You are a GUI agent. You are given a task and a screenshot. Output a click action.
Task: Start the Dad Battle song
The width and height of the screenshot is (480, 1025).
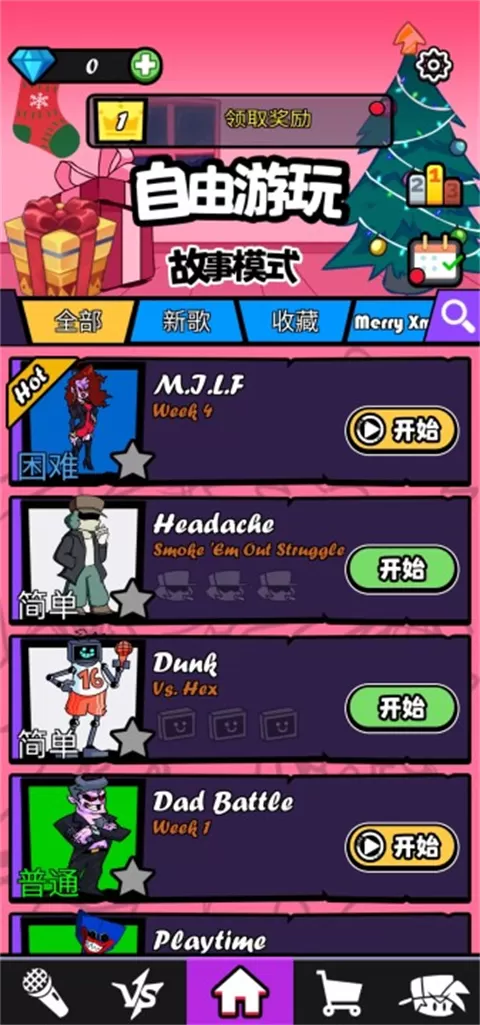point(402,847)
